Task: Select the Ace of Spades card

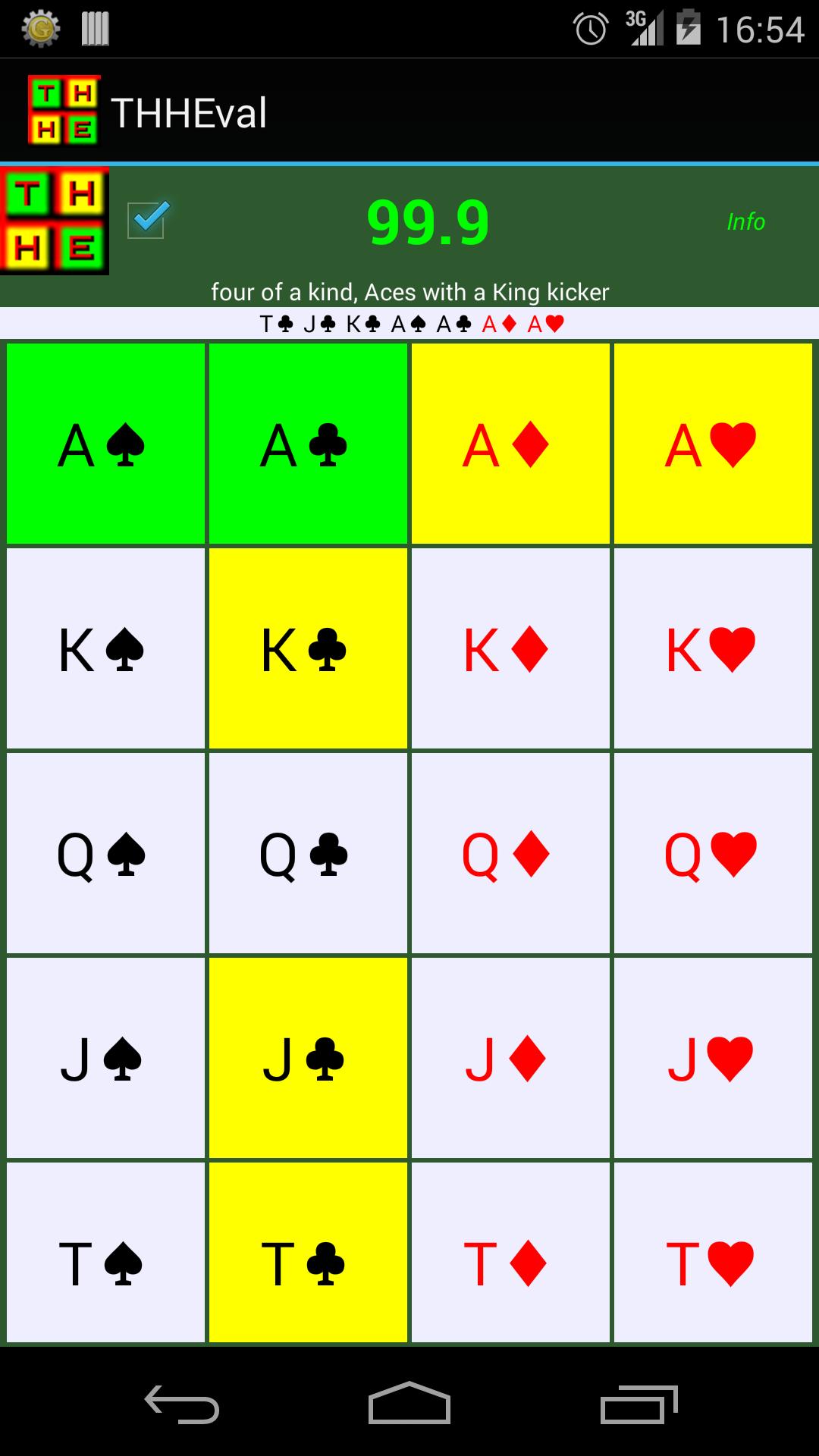Action: click(104, 442)
